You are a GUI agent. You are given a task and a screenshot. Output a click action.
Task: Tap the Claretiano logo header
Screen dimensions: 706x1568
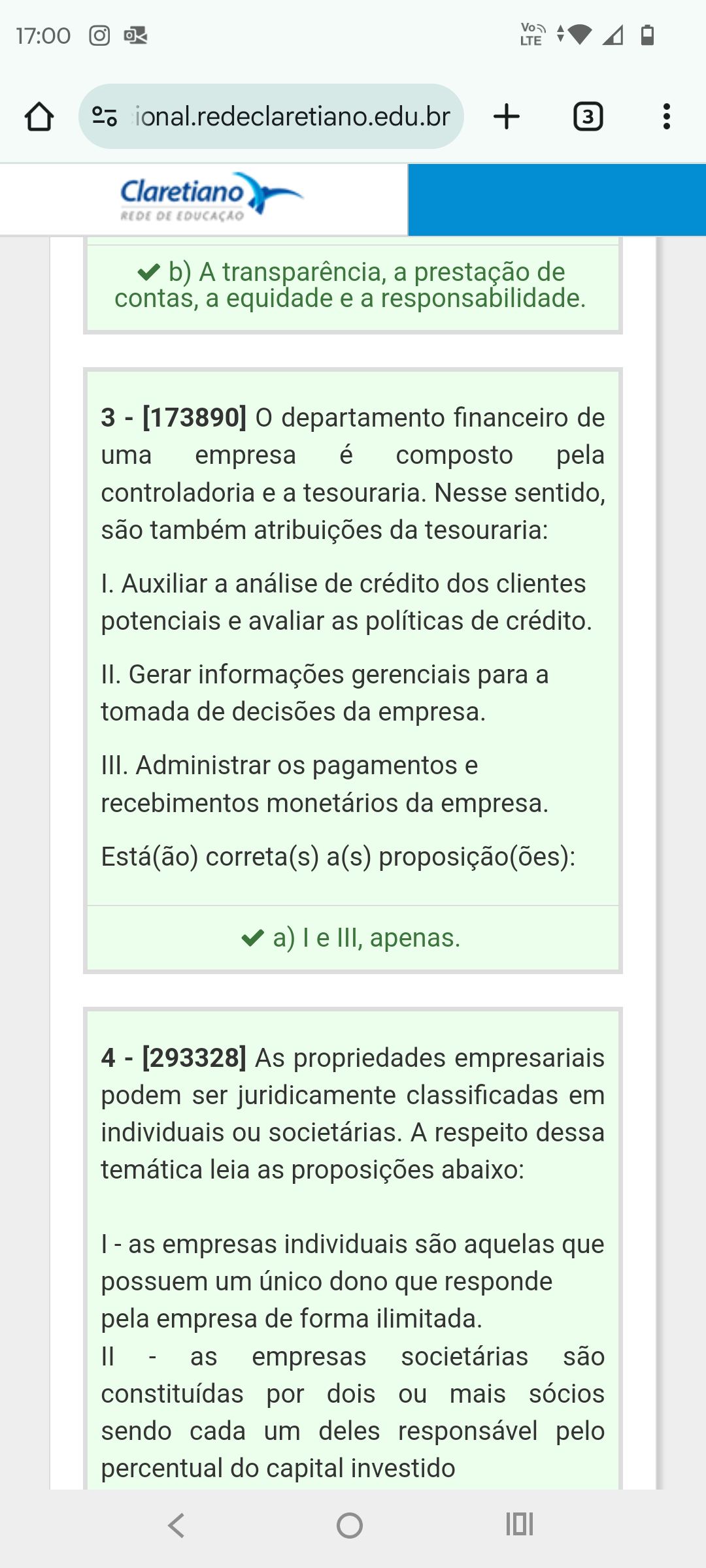pos(212,196)
